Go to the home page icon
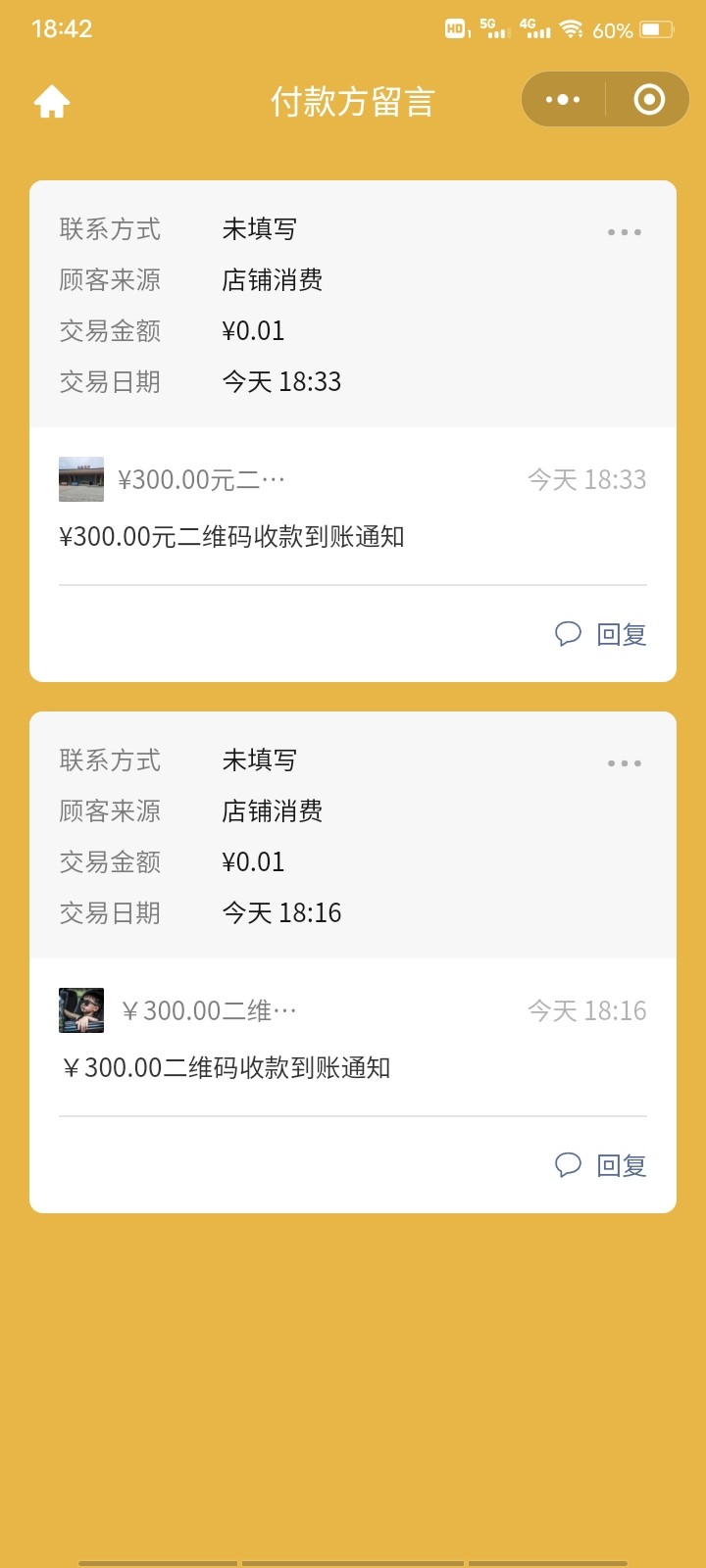 52,101
